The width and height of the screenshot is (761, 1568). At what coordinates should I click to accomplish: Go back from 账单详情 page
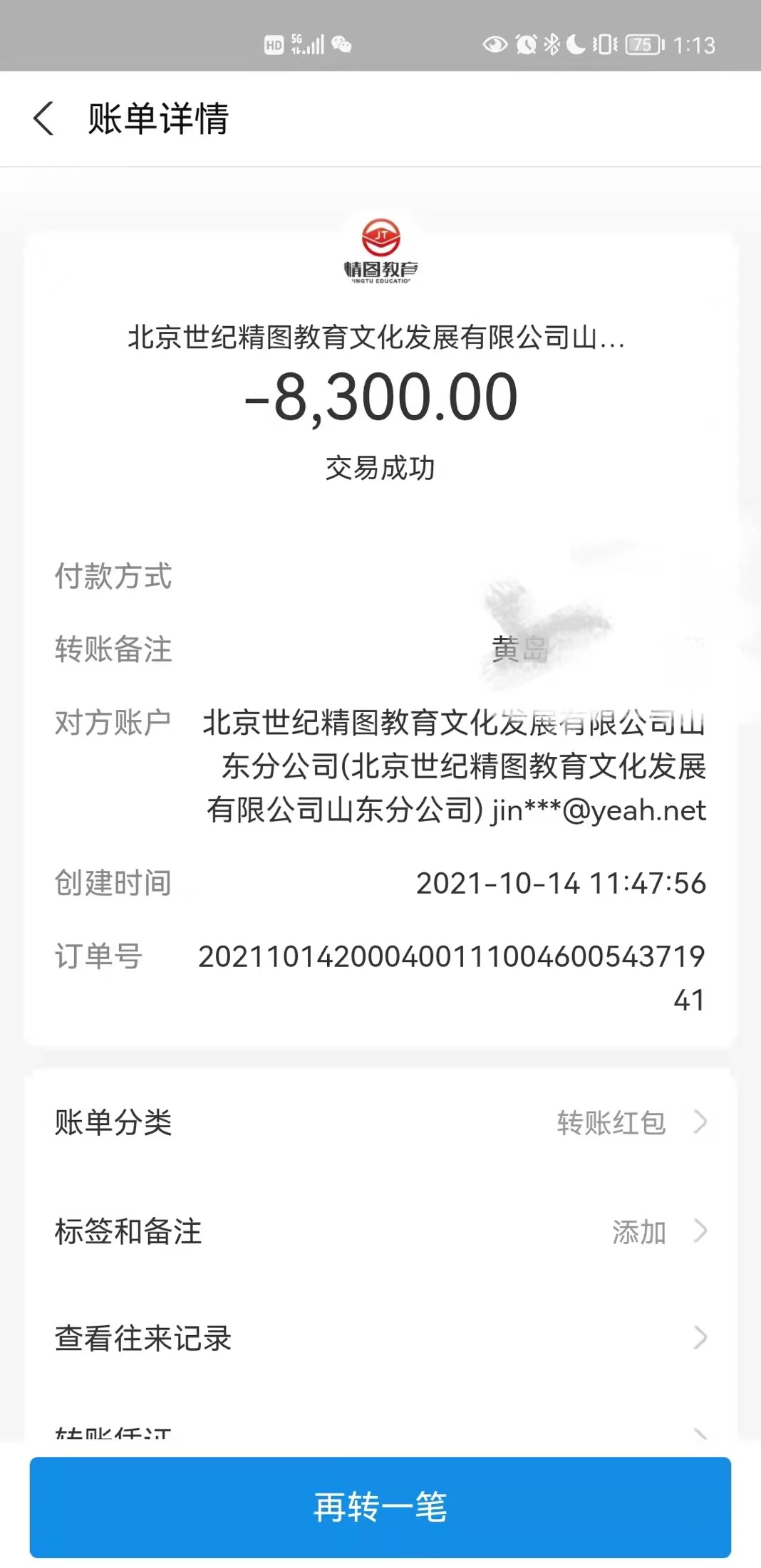tap(44, 118)
